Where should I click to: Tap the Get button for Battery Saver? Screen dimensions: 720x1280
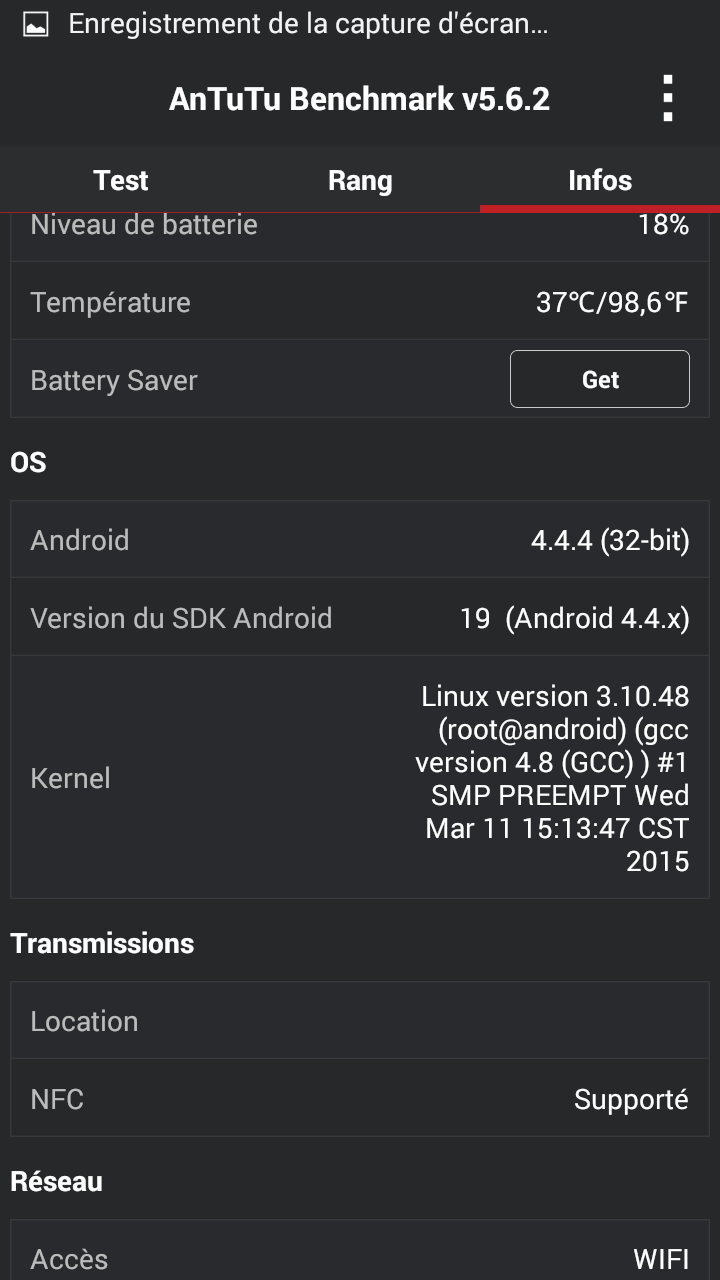[x=600, y=379]
